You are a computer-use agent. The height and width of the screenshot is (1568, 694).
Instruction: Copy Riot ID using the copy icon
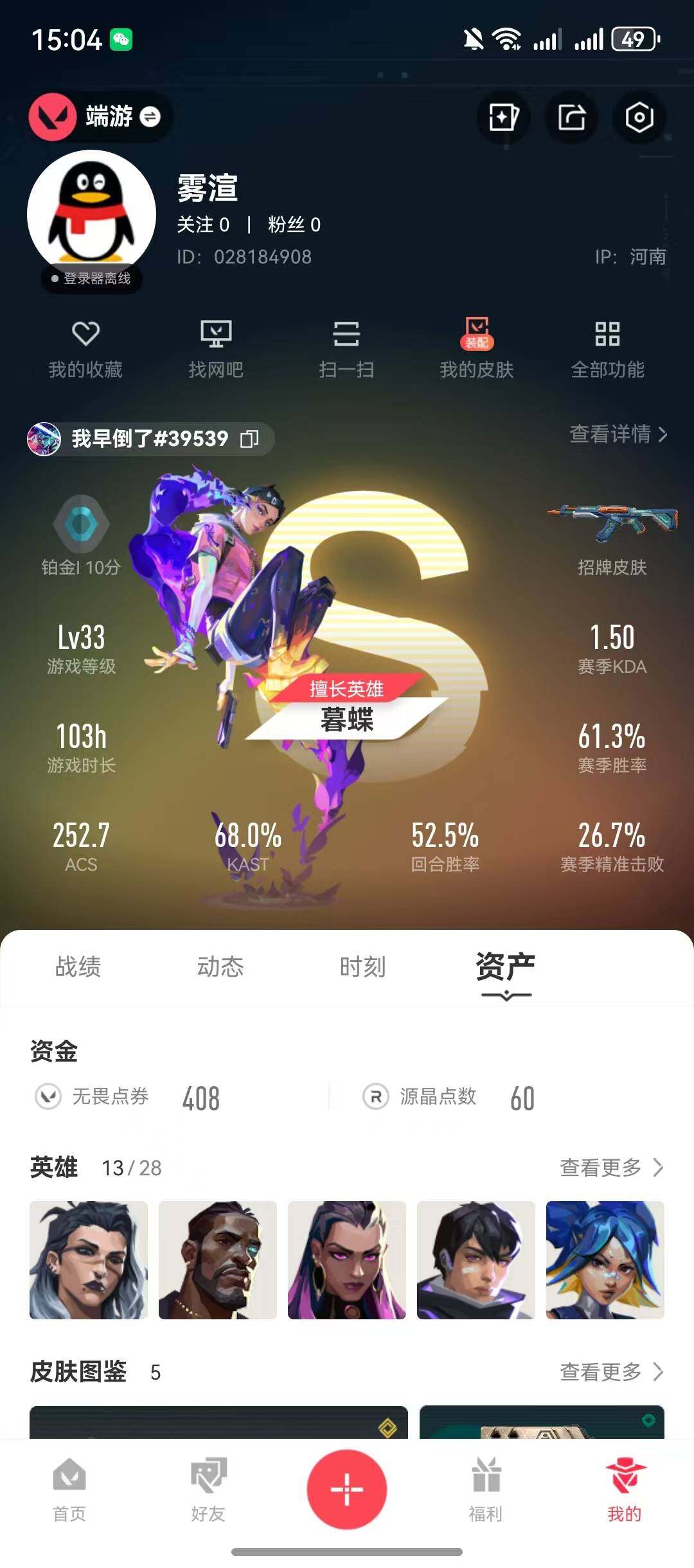coord(249,438)
